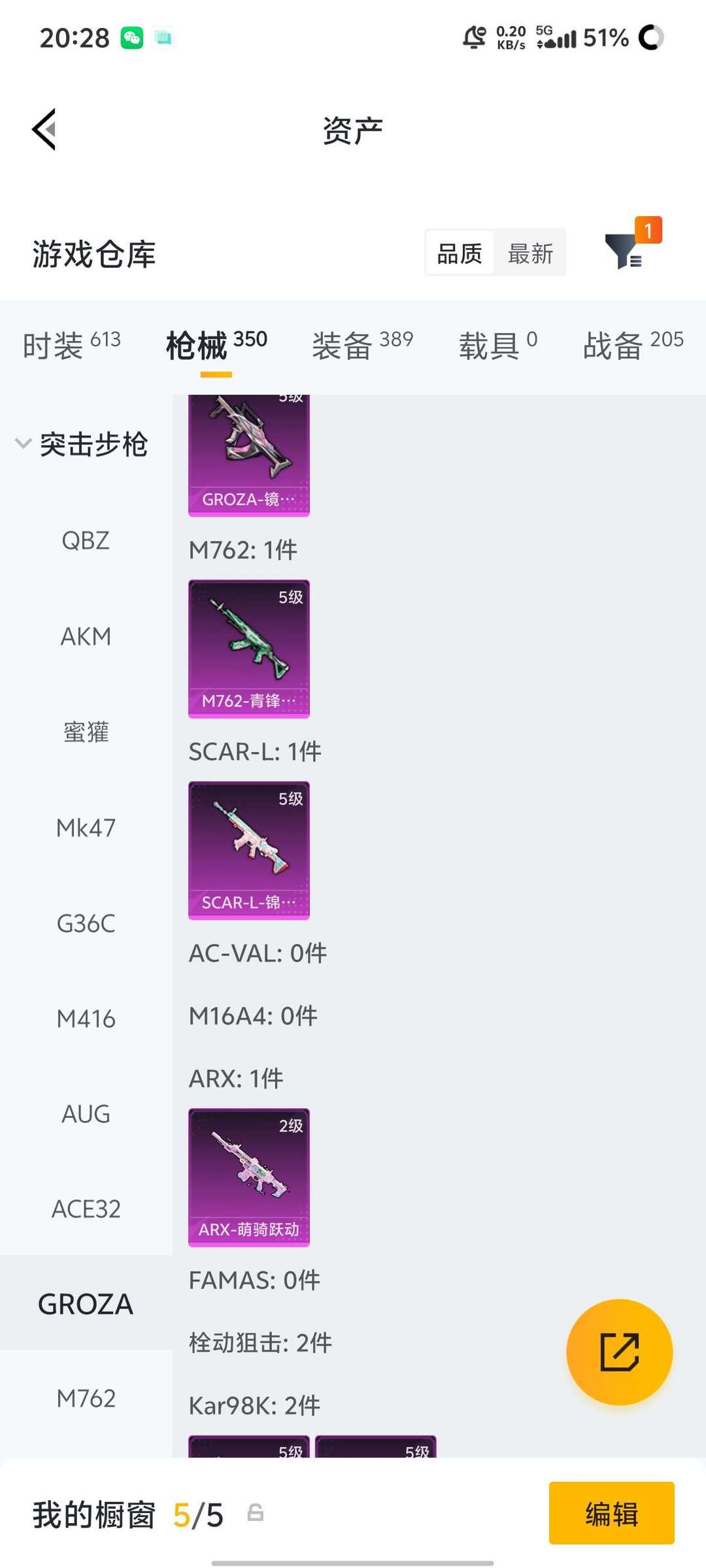
Task: View the SCAR-L-锦 skin card
Action: [x=249, y=850]
